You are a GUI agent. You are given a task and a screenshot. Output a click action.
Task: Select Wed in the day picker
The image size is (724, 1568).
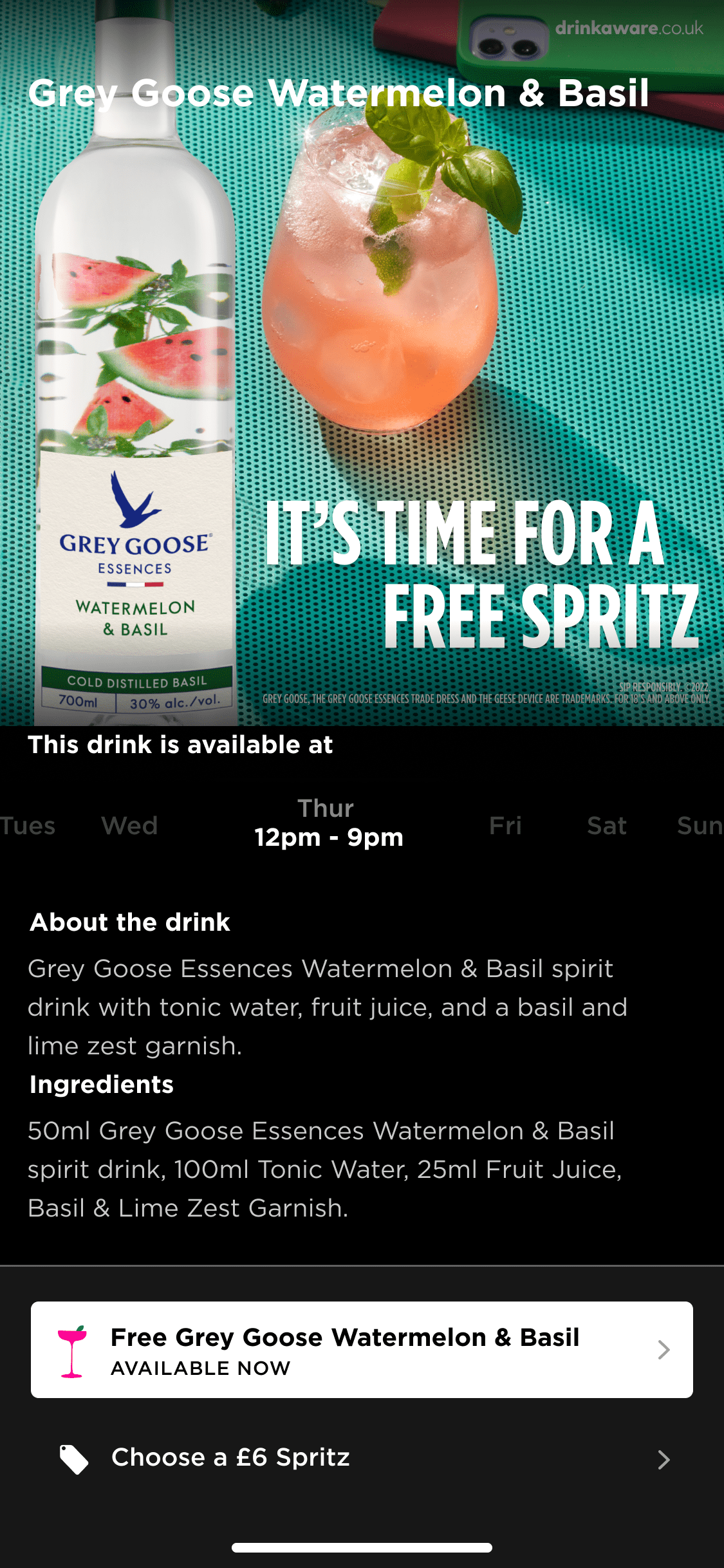129,826
